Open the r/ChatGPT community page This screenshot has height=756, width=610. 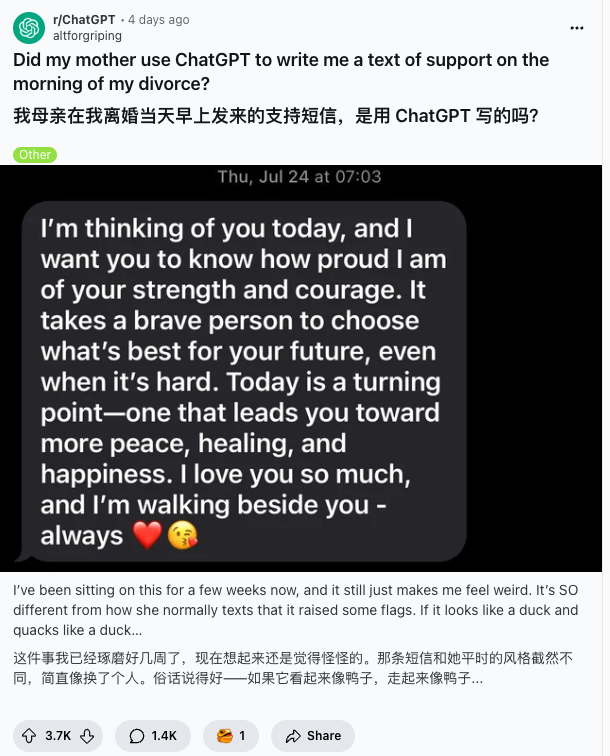click(83, 20)
